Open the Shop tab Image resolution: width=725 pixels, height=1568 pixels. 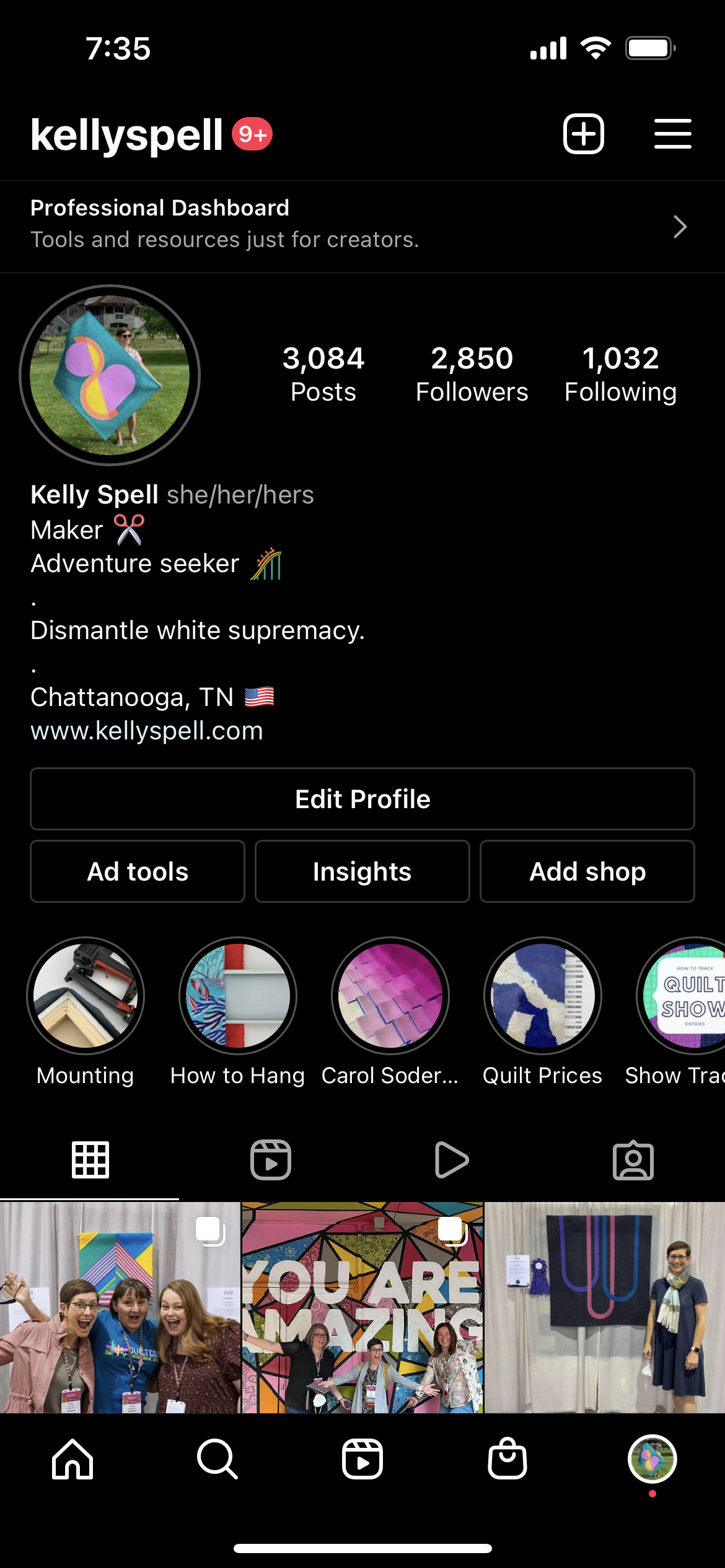tap(507, 1459)
